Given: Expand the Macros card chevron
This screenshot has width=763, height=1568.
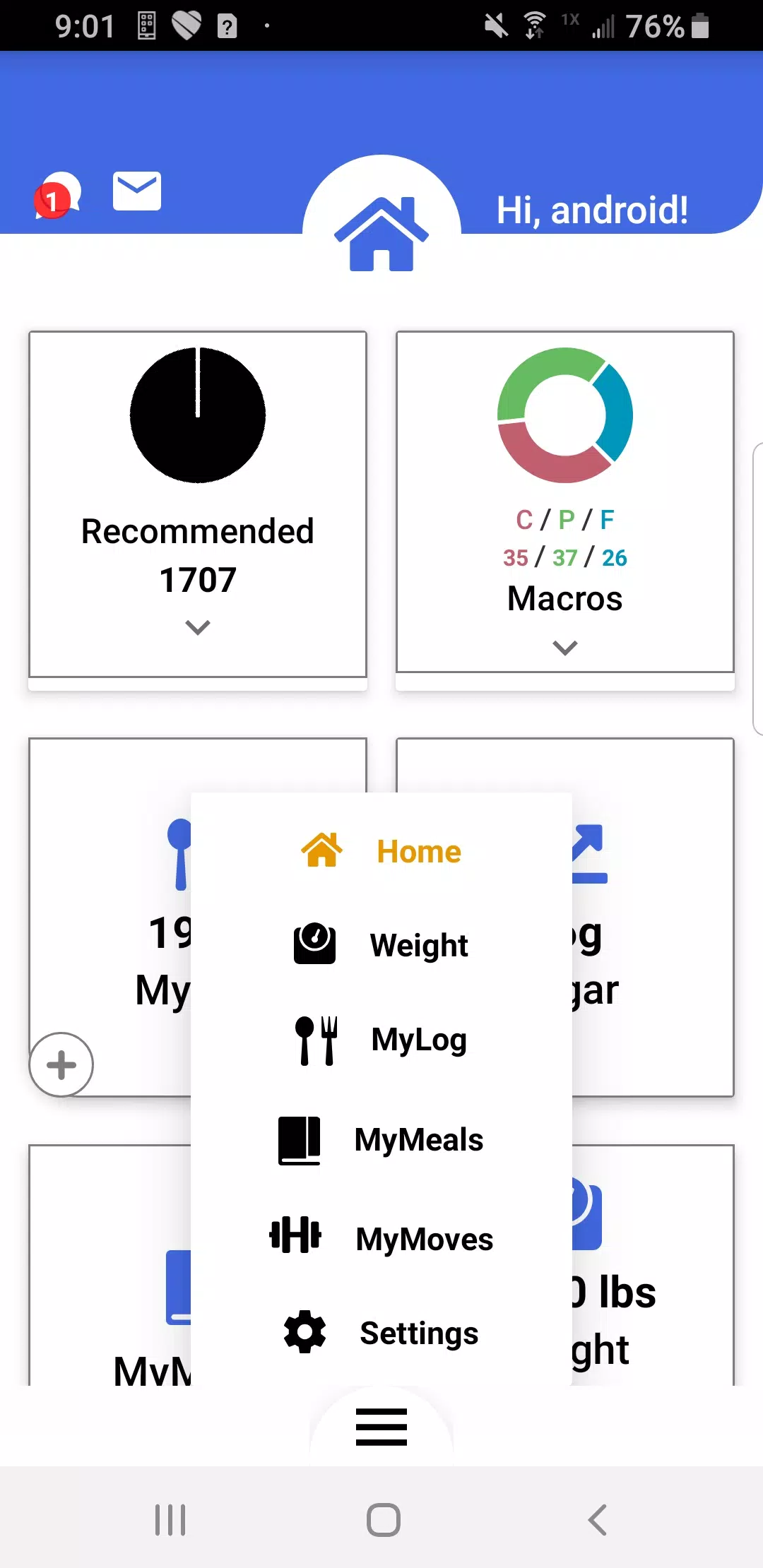Looking at the screenshot, I should (x=565, y=648).
